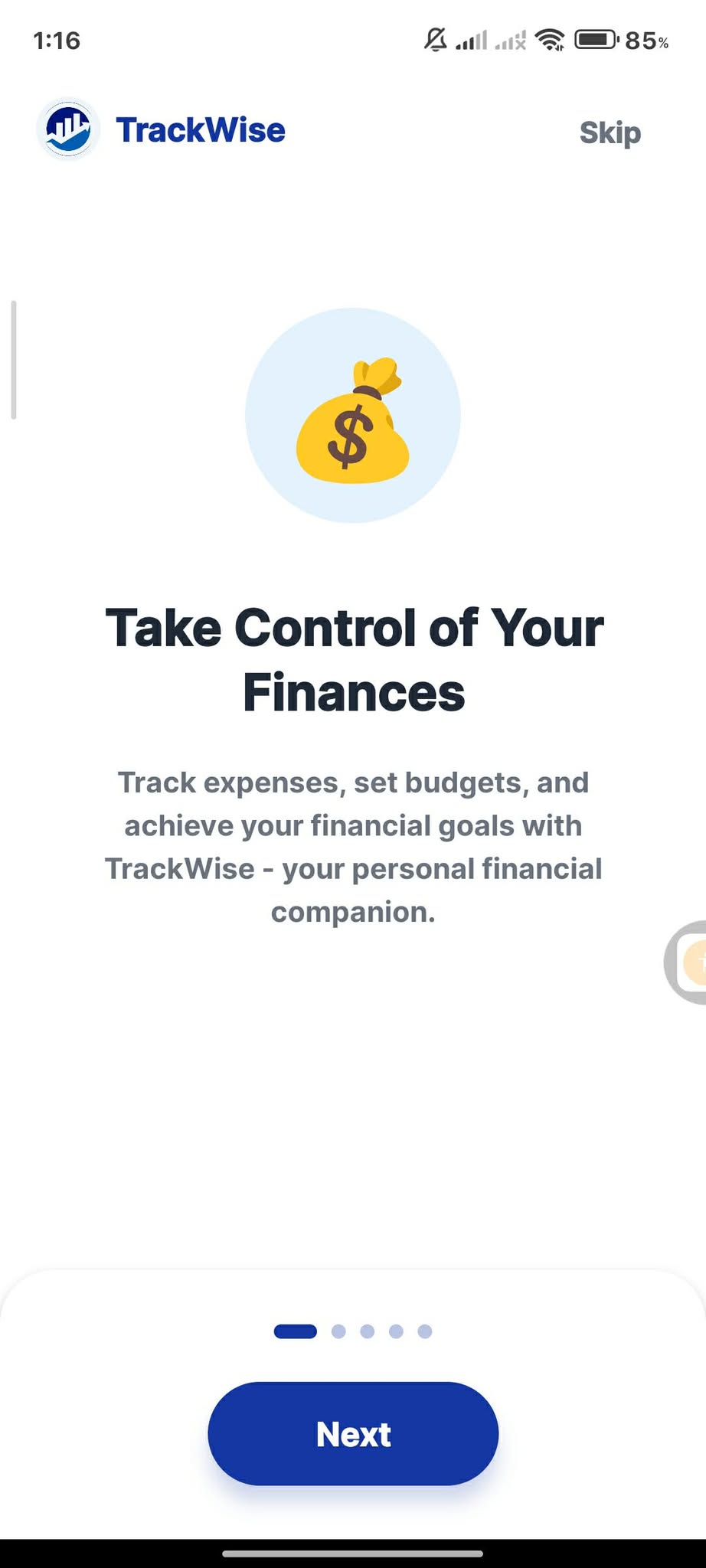Viewport: 706px width, 1568px height.
Task: Skip the onboarding intro
Action: point(610,133)
